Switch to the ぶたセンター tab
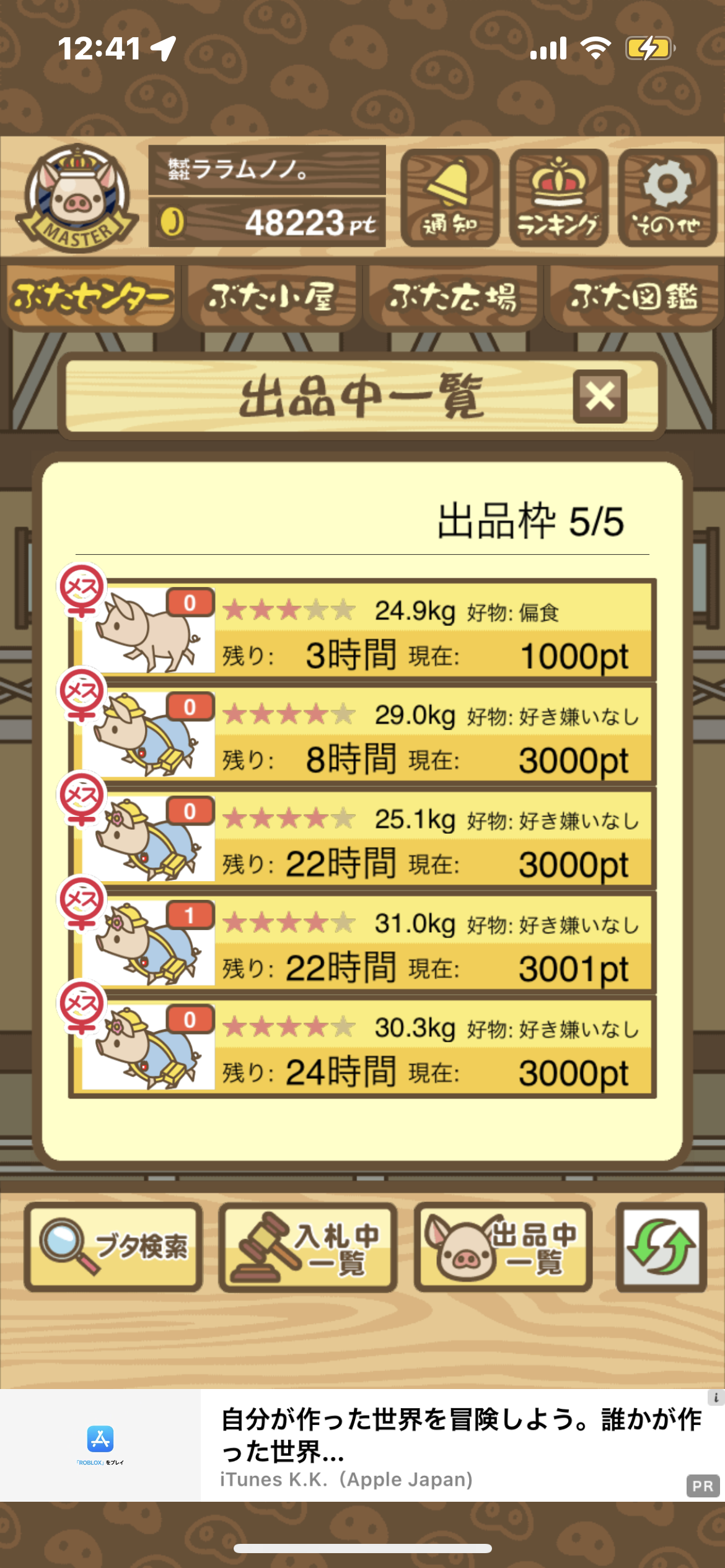 point(91,297)
